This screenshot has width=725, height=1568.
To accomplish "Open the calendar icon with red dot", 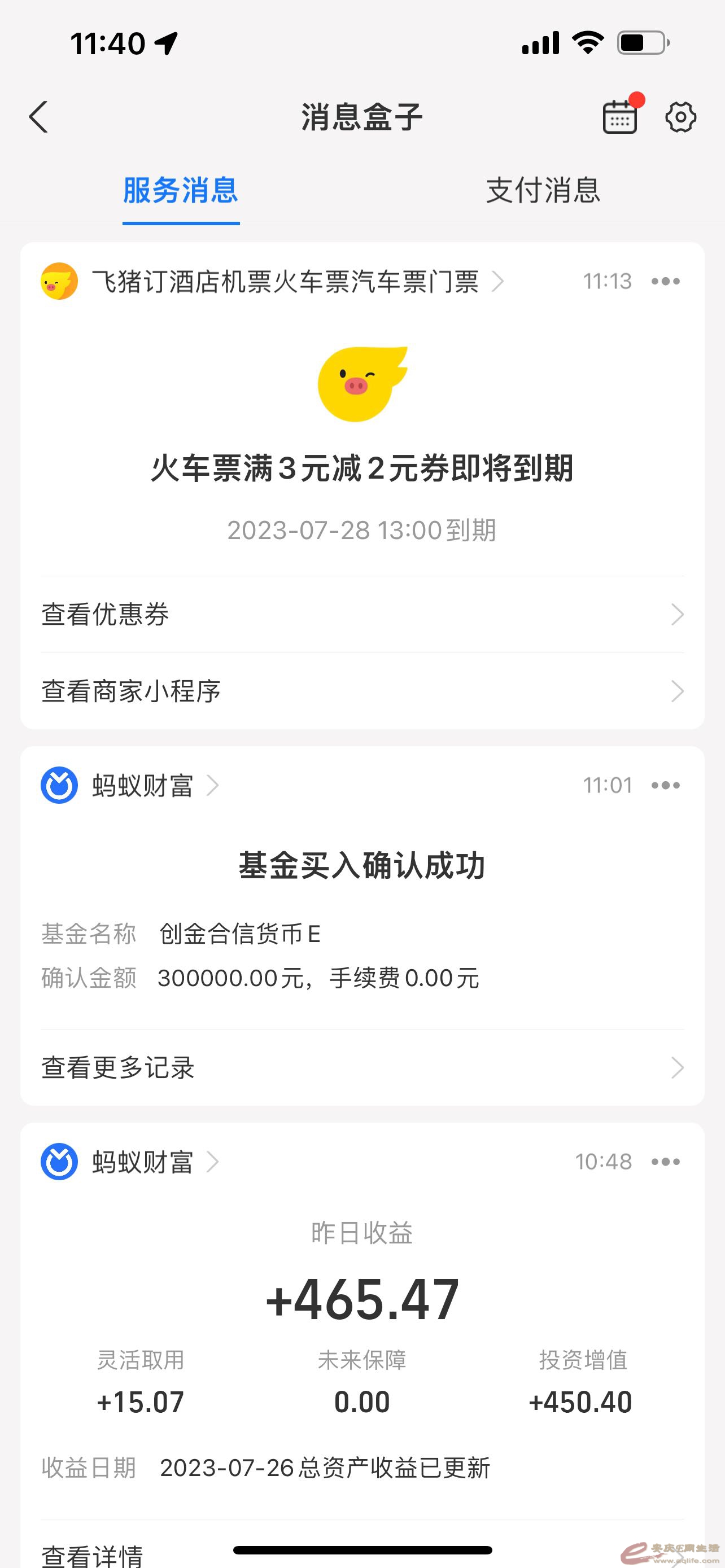I will (x=619, y=117).
